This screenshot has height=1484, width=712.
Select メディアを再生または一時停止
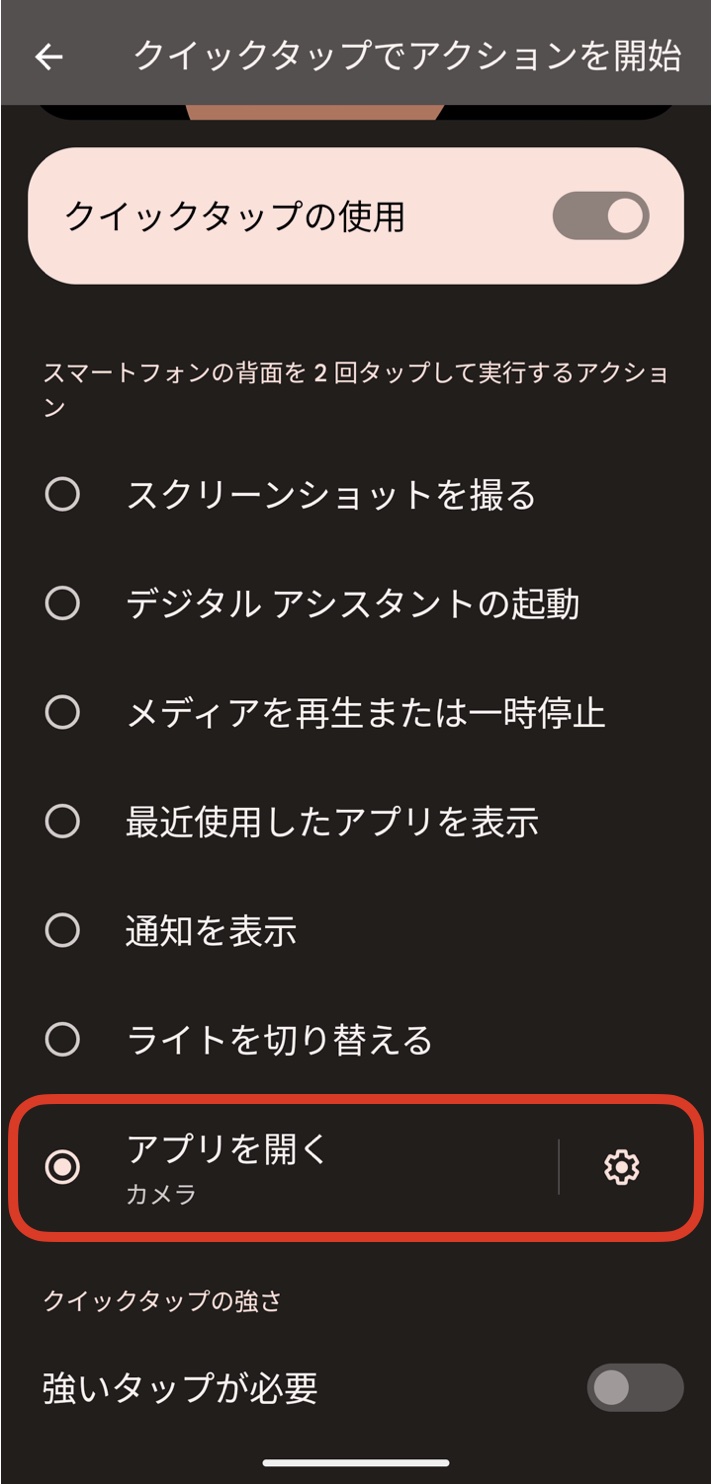356,713
